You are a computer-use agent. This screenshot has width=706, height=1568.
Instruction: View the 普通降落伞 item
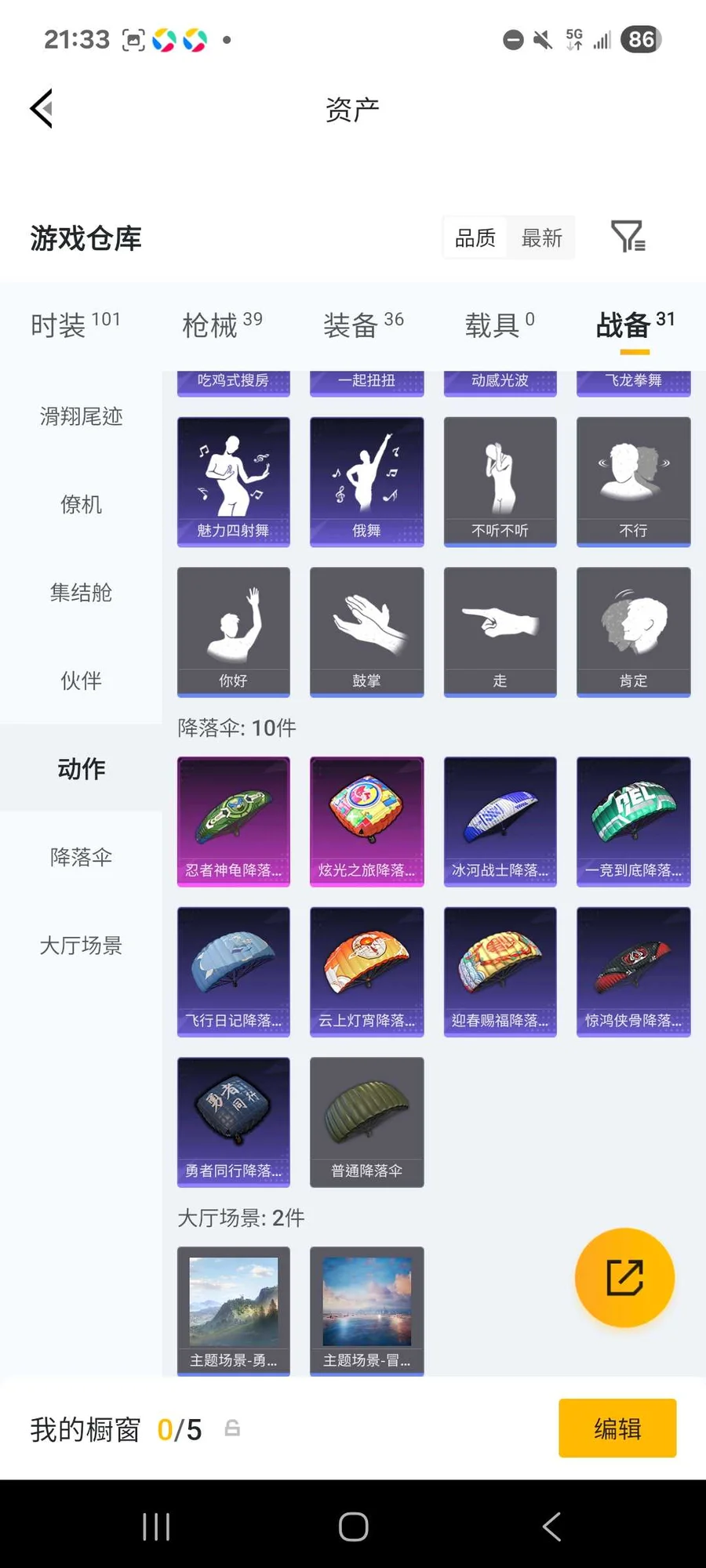tap(367, 1122)
